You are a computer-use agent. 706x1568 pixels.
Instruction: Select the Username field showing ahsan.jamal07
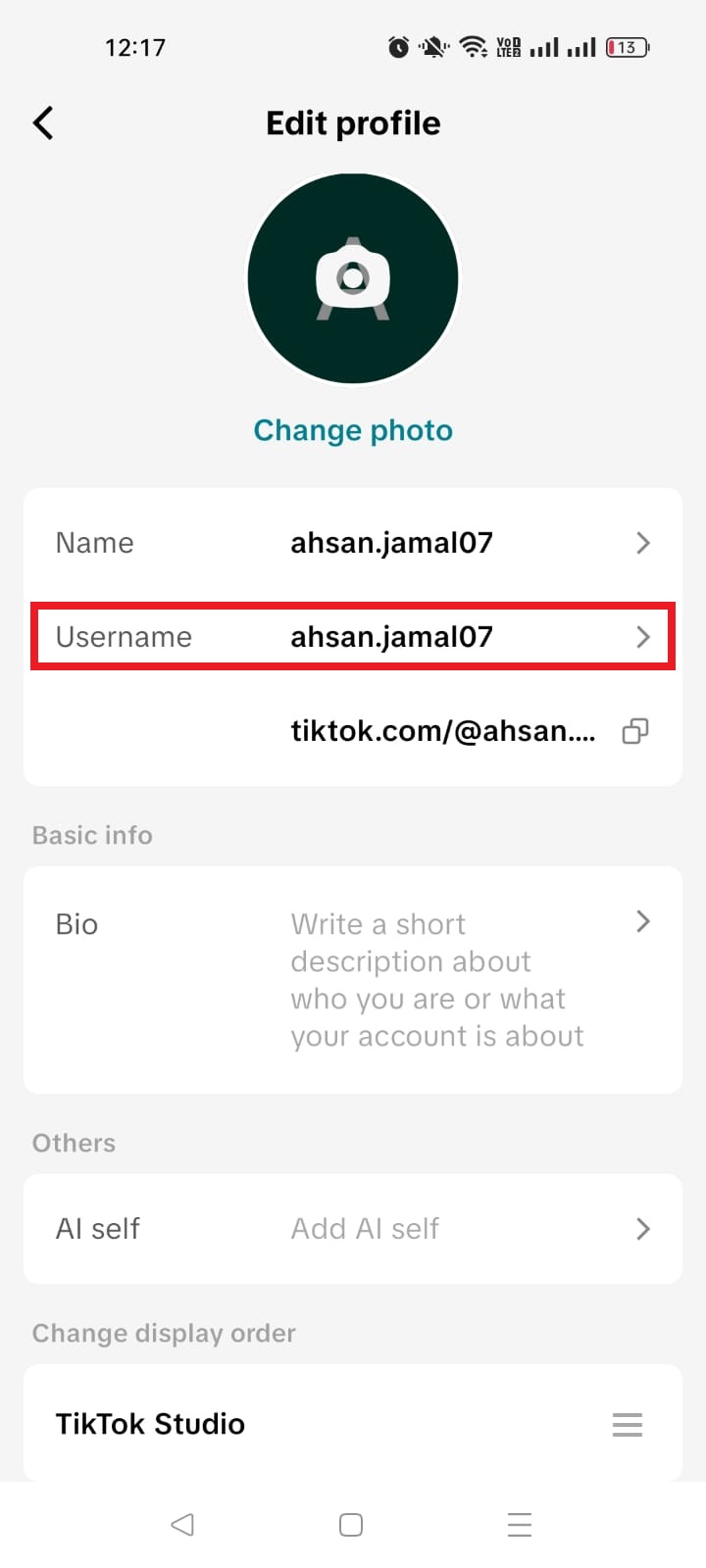(x=391, y=637)
